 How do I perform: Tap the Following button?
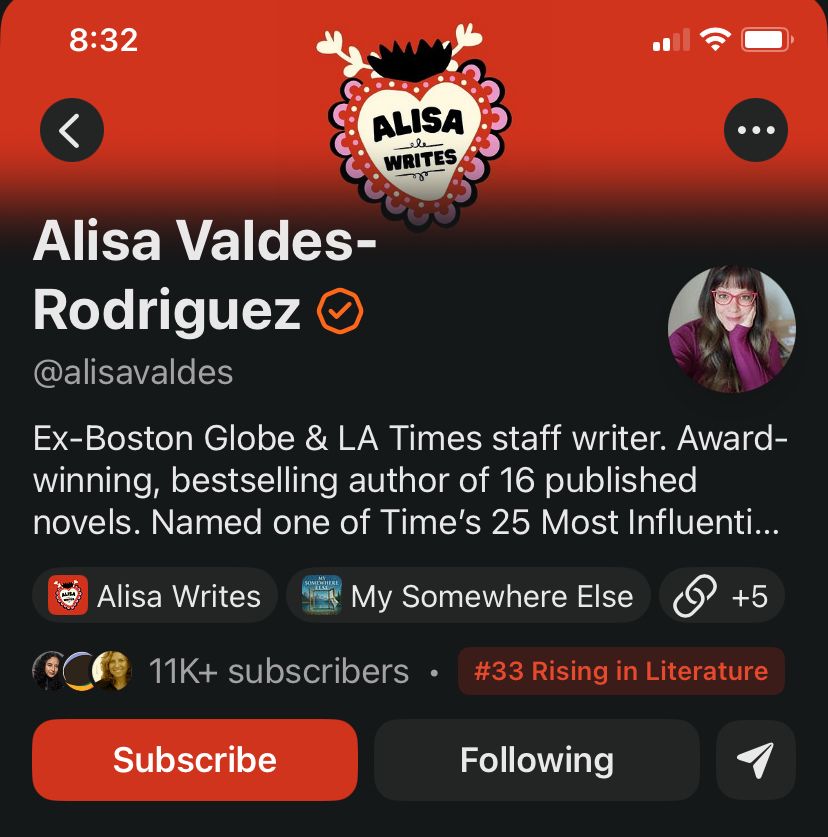(536, 760)
